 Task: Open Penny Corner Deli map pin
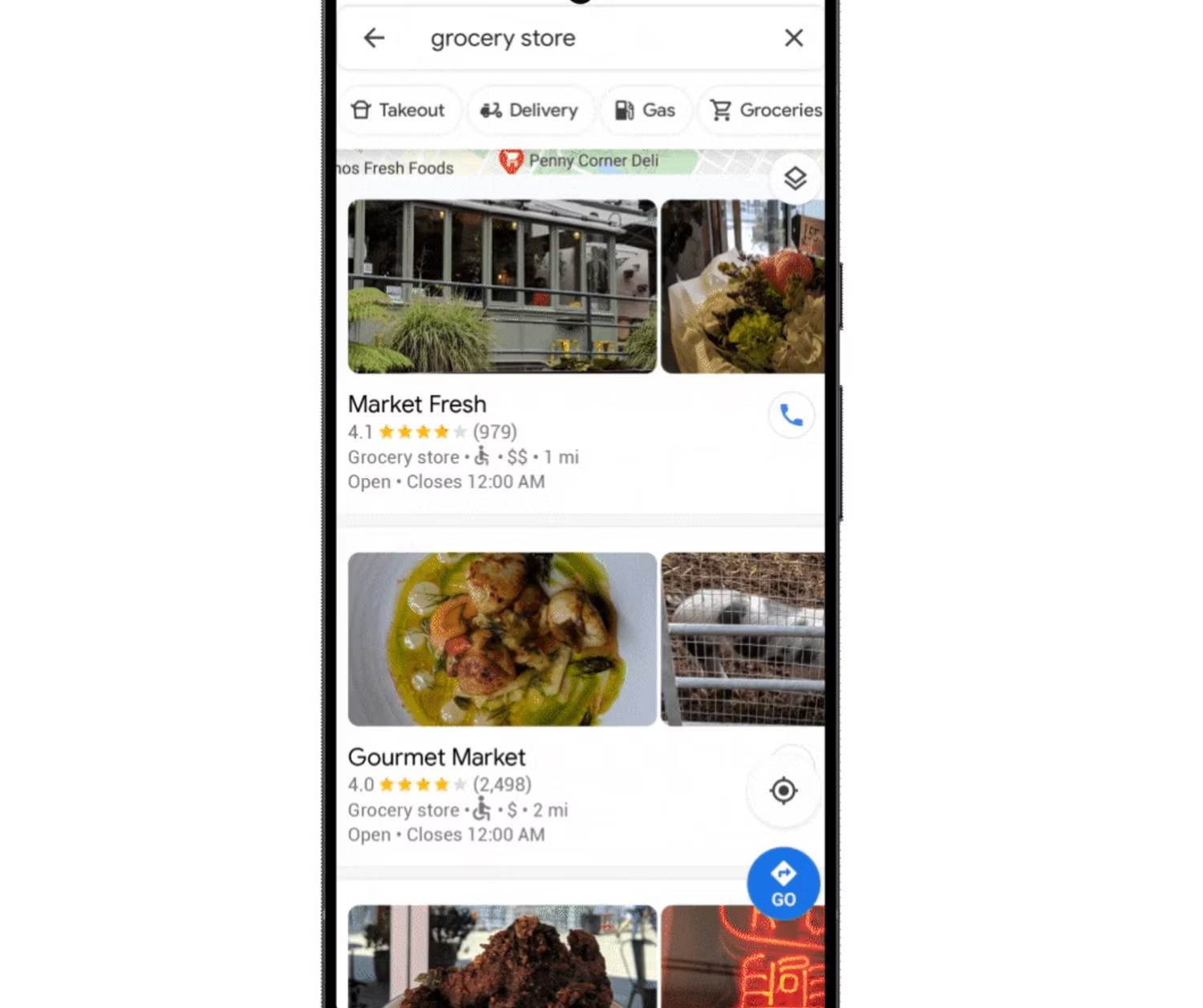click(x=512, y=161)
